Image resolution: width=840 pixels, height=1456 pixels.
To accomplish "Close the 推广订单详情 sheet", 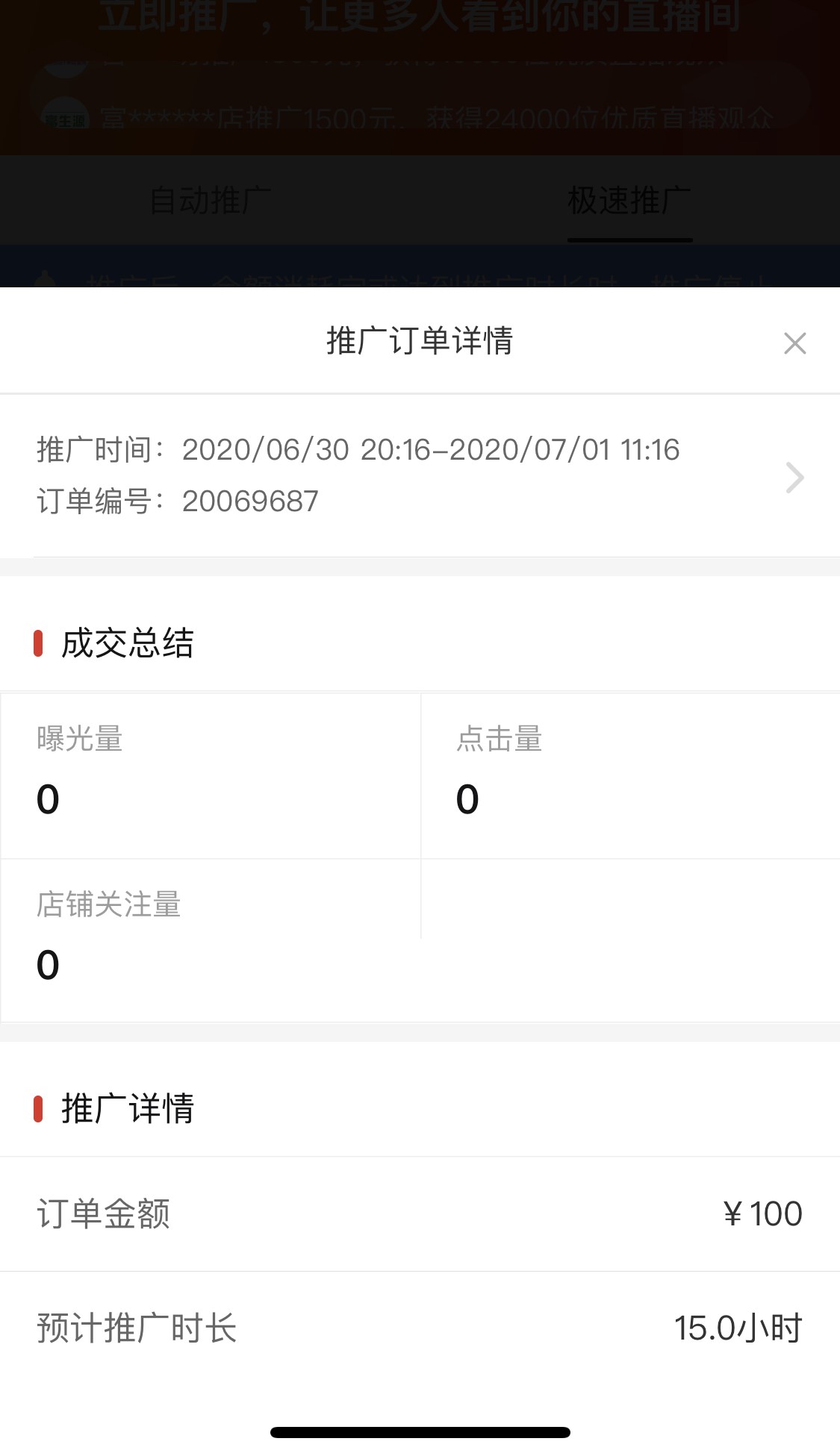I will 794,343.
